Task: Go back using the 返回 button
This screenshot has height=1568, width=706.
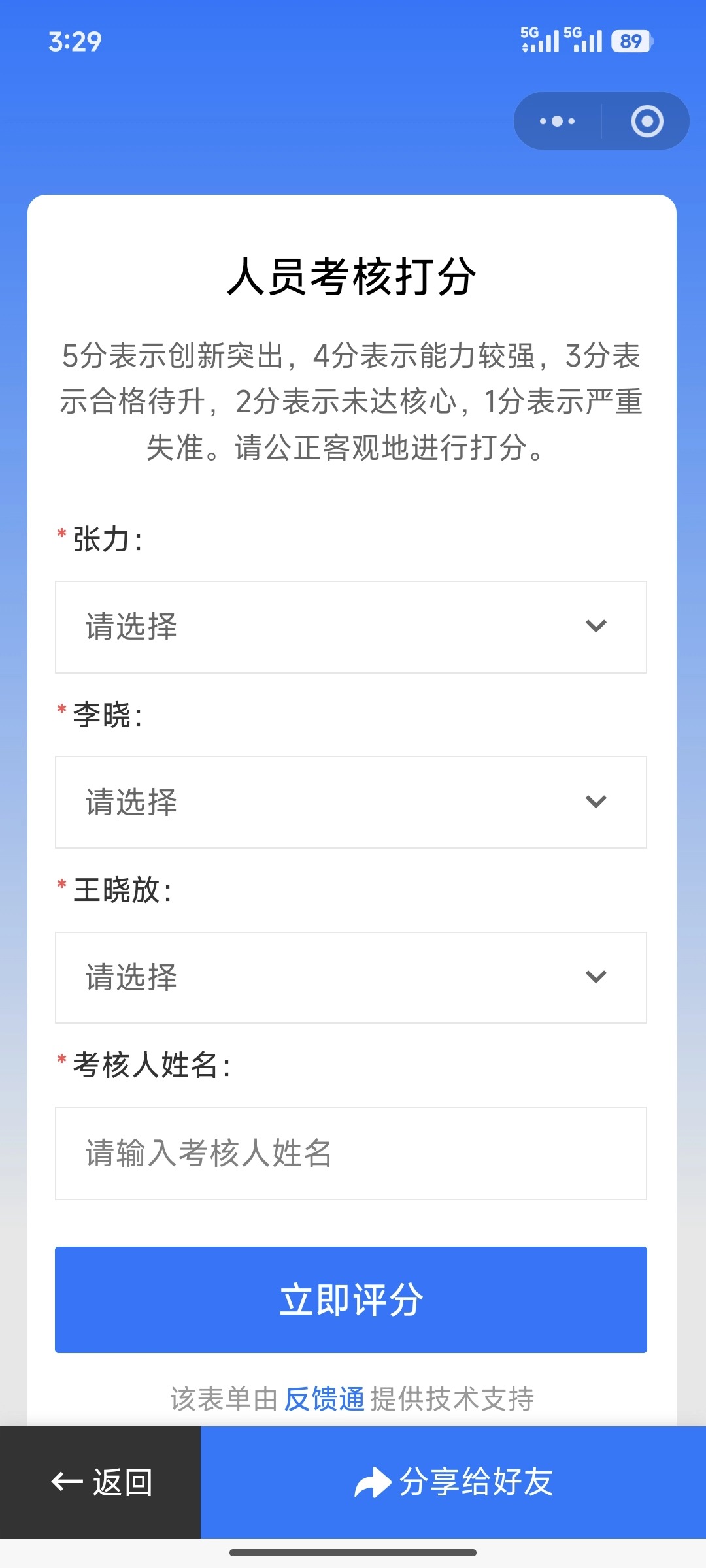Action: pos(101,1482)
